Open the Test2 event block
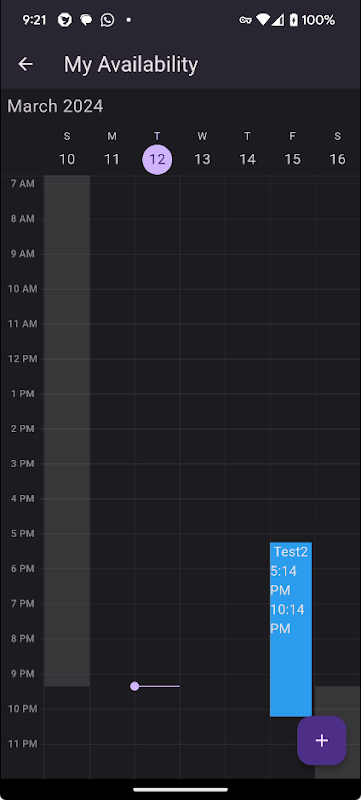The image size is (361, 800). [291, 629]
